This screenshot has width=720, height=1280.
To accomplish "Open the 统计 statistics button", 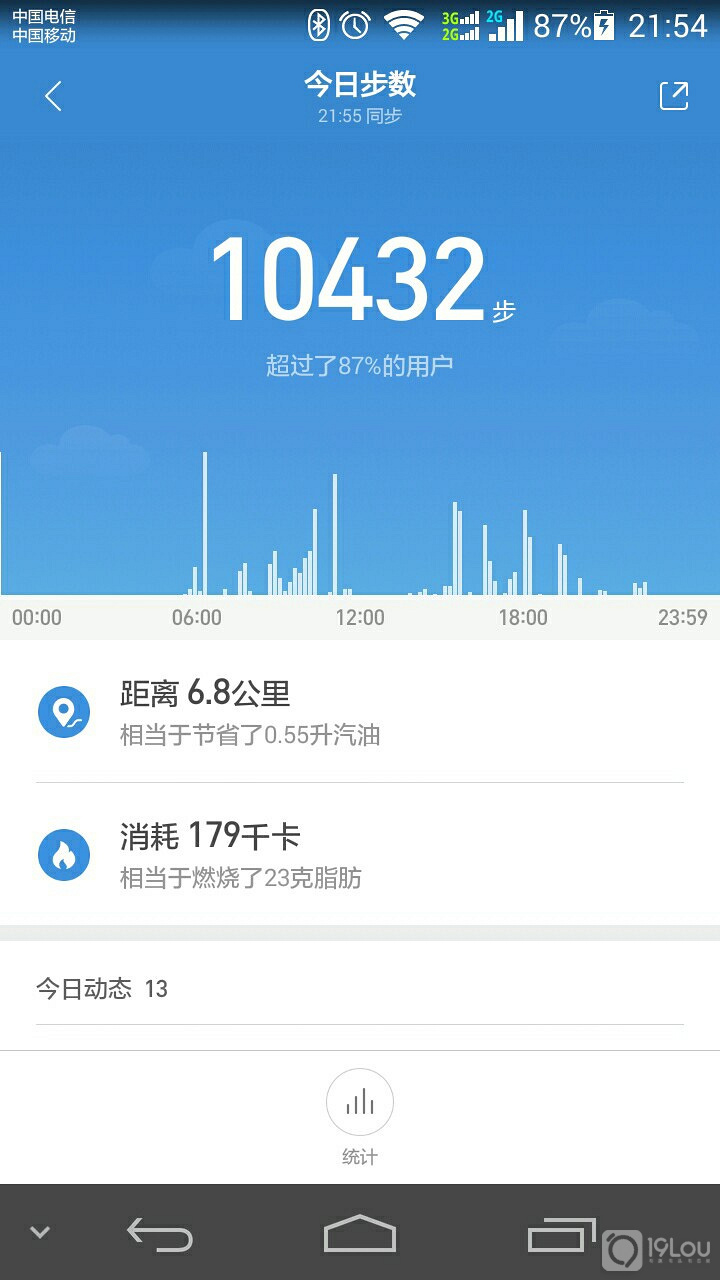I will coord(360,1116).
